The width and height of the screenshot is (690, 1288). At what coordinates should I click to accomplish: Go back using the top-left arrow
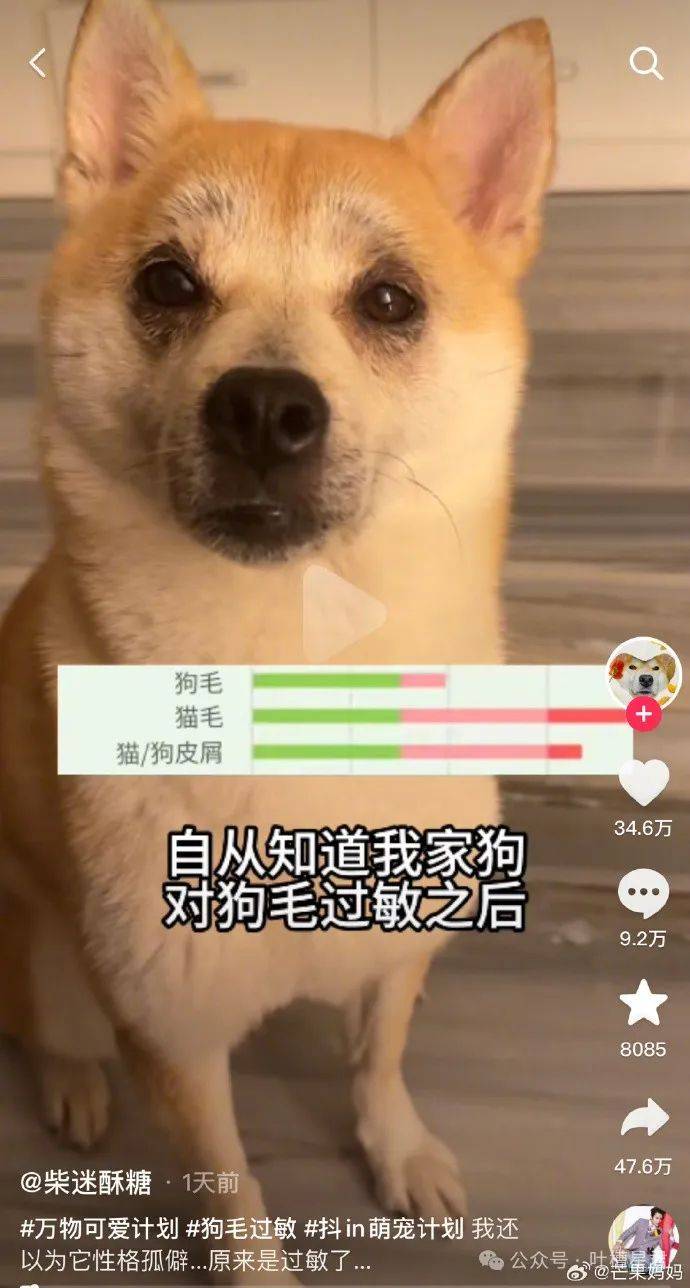(38, 63)
